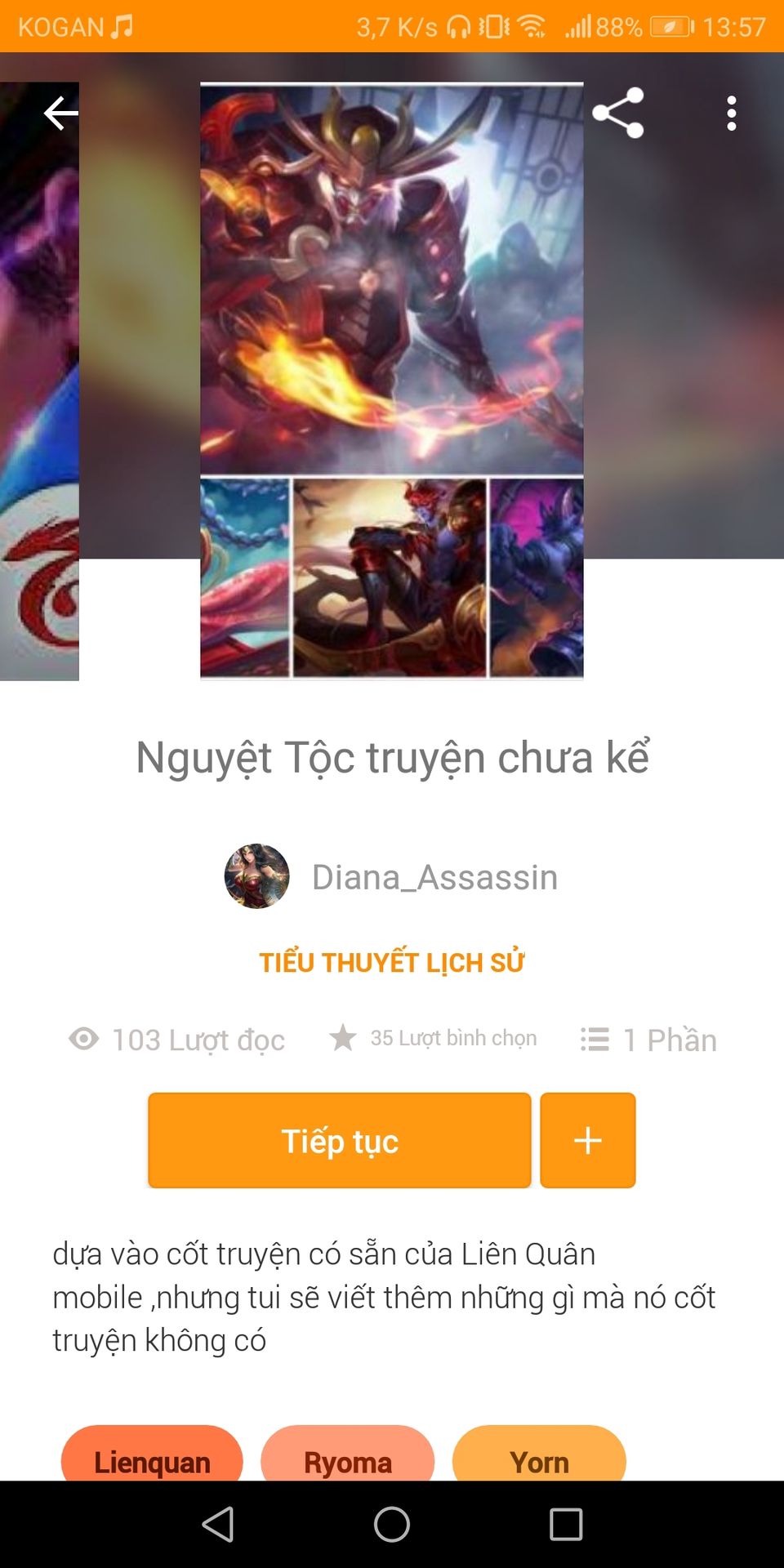Return to the Android home screen
The height and width of the screenshot is (1568, 784).
tap(392, 1524)
